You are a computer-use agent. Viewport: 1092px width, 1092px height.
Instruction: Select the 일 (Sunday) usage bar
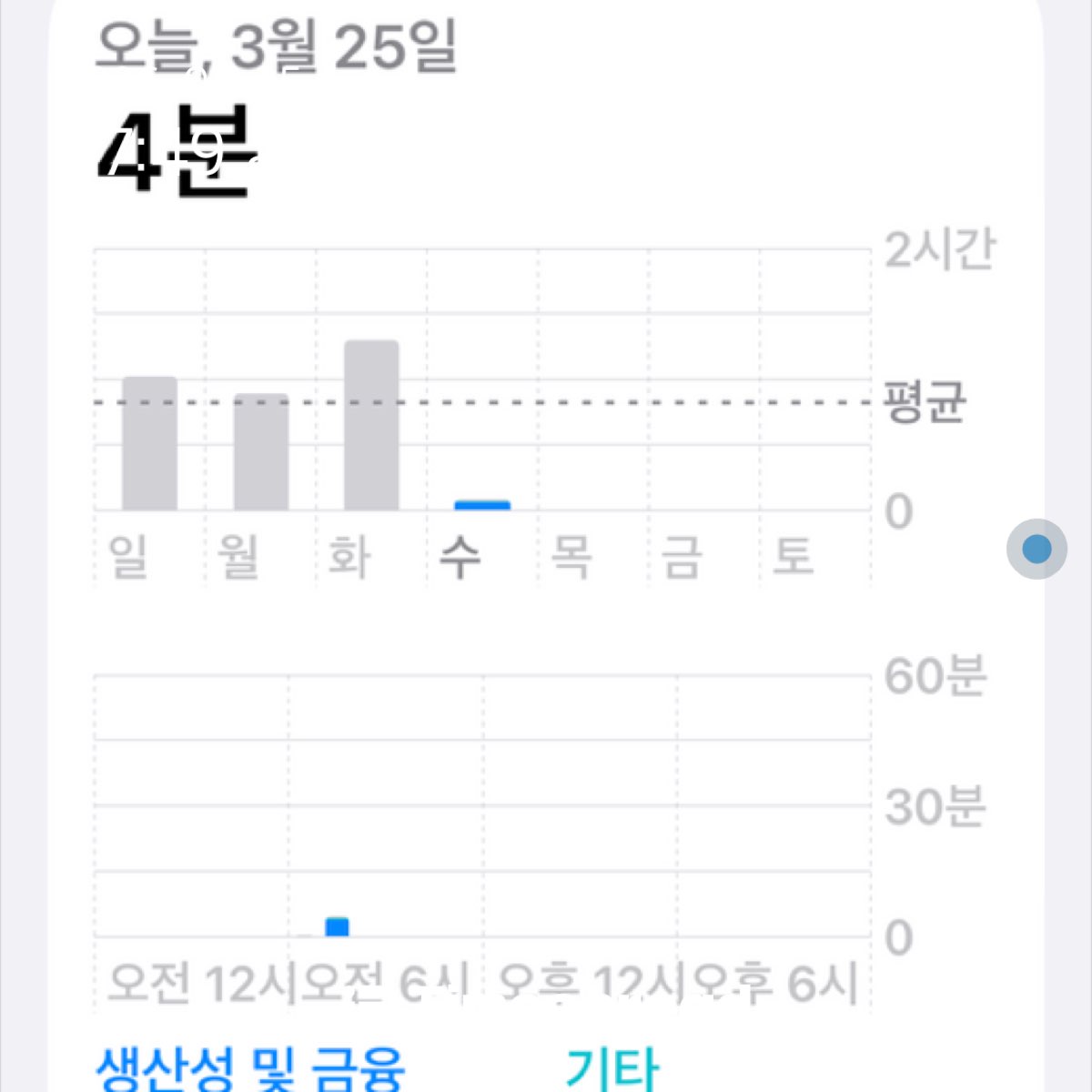[150, 443]
